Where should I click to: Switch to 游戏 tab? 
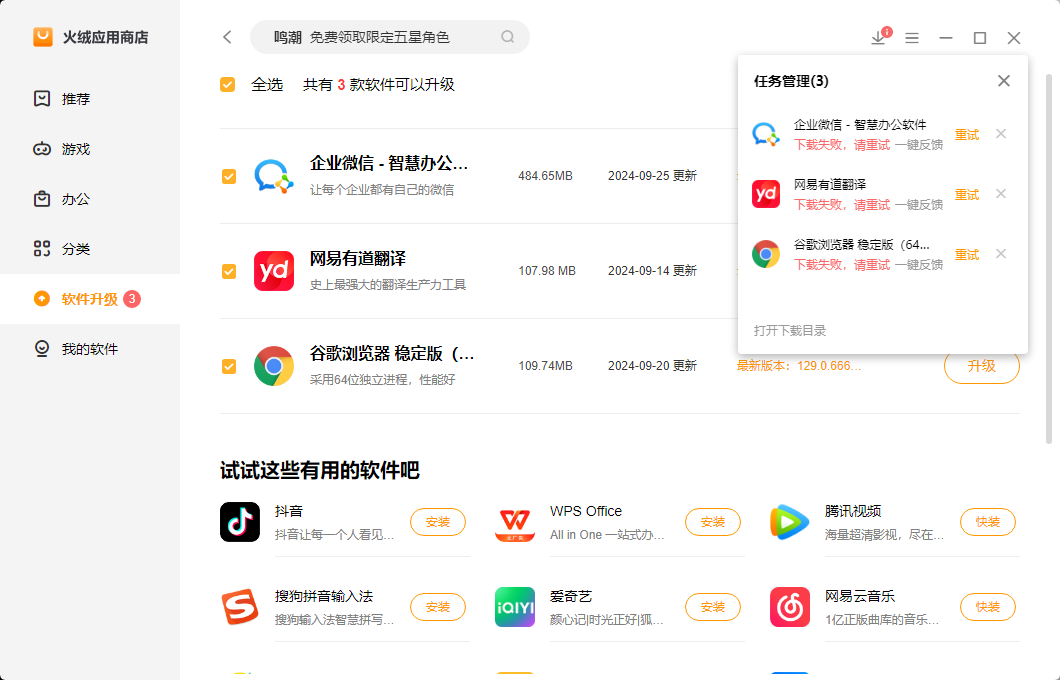point(75,149)
